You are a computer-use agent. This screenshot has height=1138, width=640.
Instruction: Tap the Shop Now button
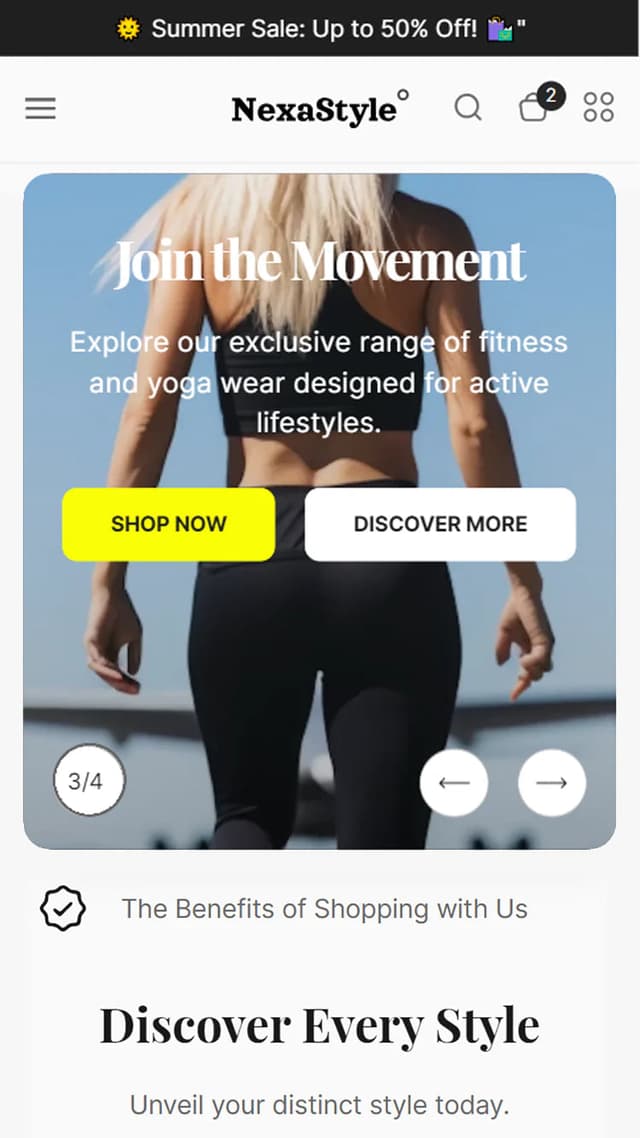tap(168, 524)
